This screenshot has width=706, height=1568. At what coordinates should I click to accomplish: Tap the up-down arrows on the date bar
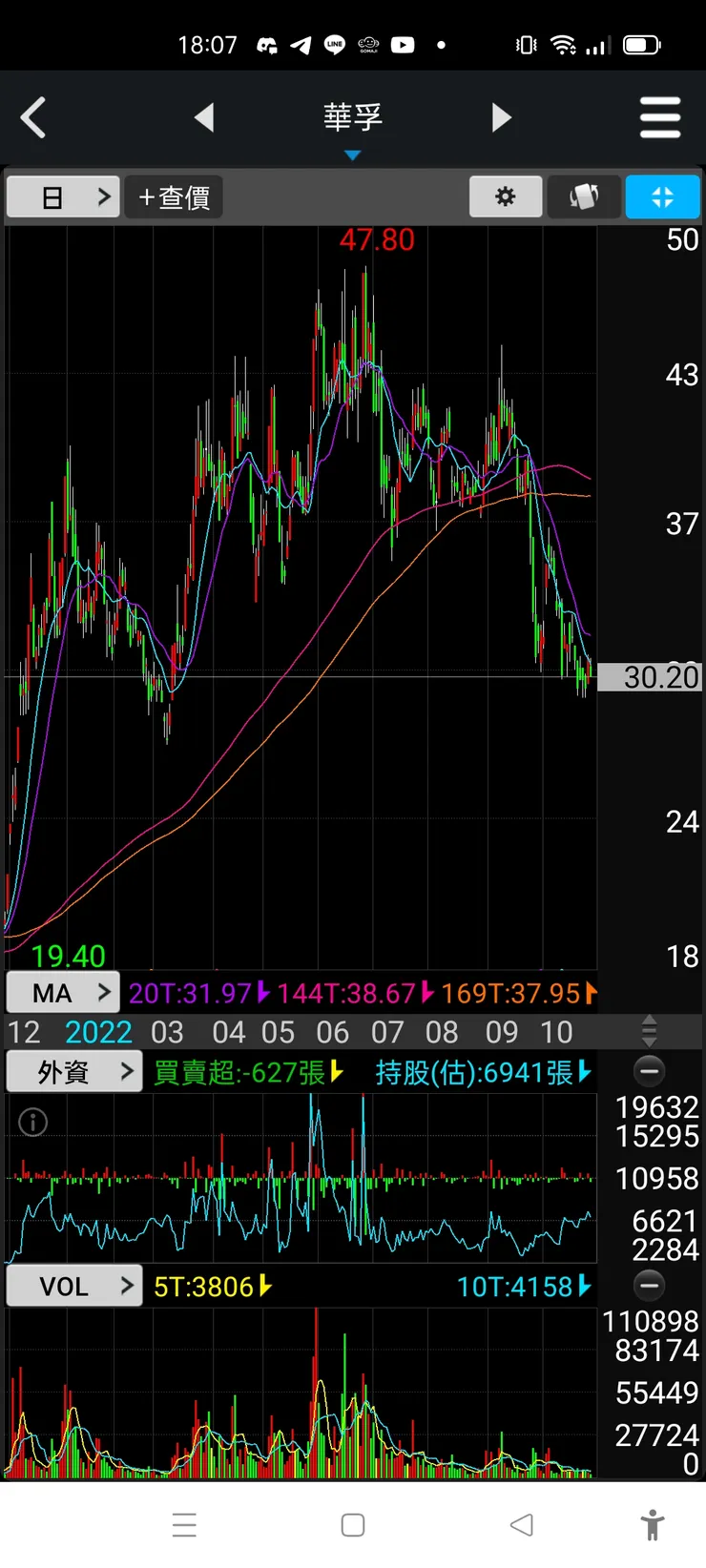(x=649, y=1031)
